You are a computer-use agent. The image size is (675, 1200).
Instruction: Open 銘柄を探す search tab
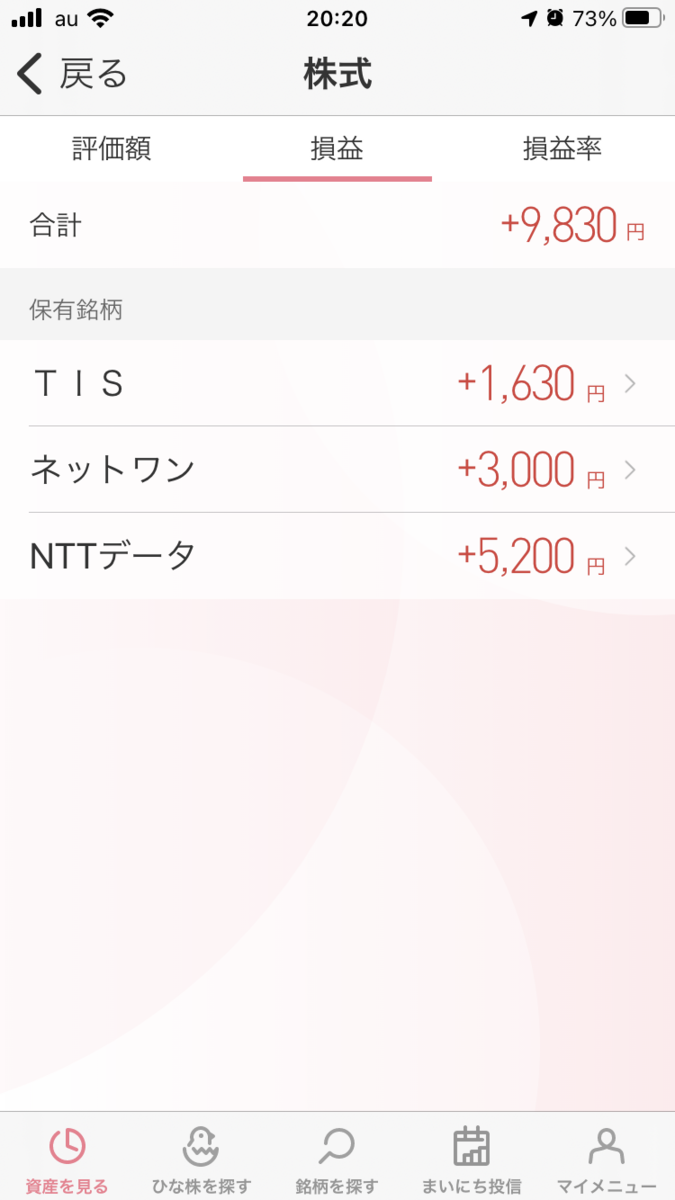click(x=337, y=1159)
